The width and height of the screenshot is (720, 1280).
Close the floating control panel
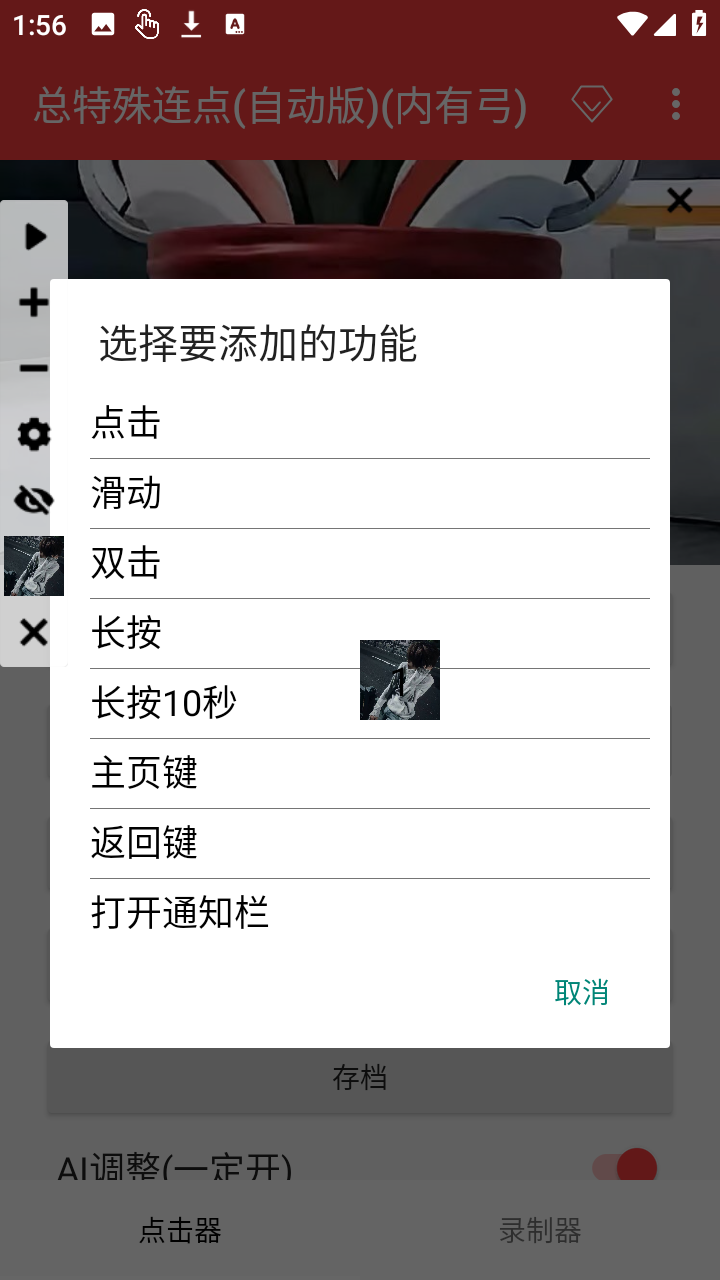click(x=34, y=632)
